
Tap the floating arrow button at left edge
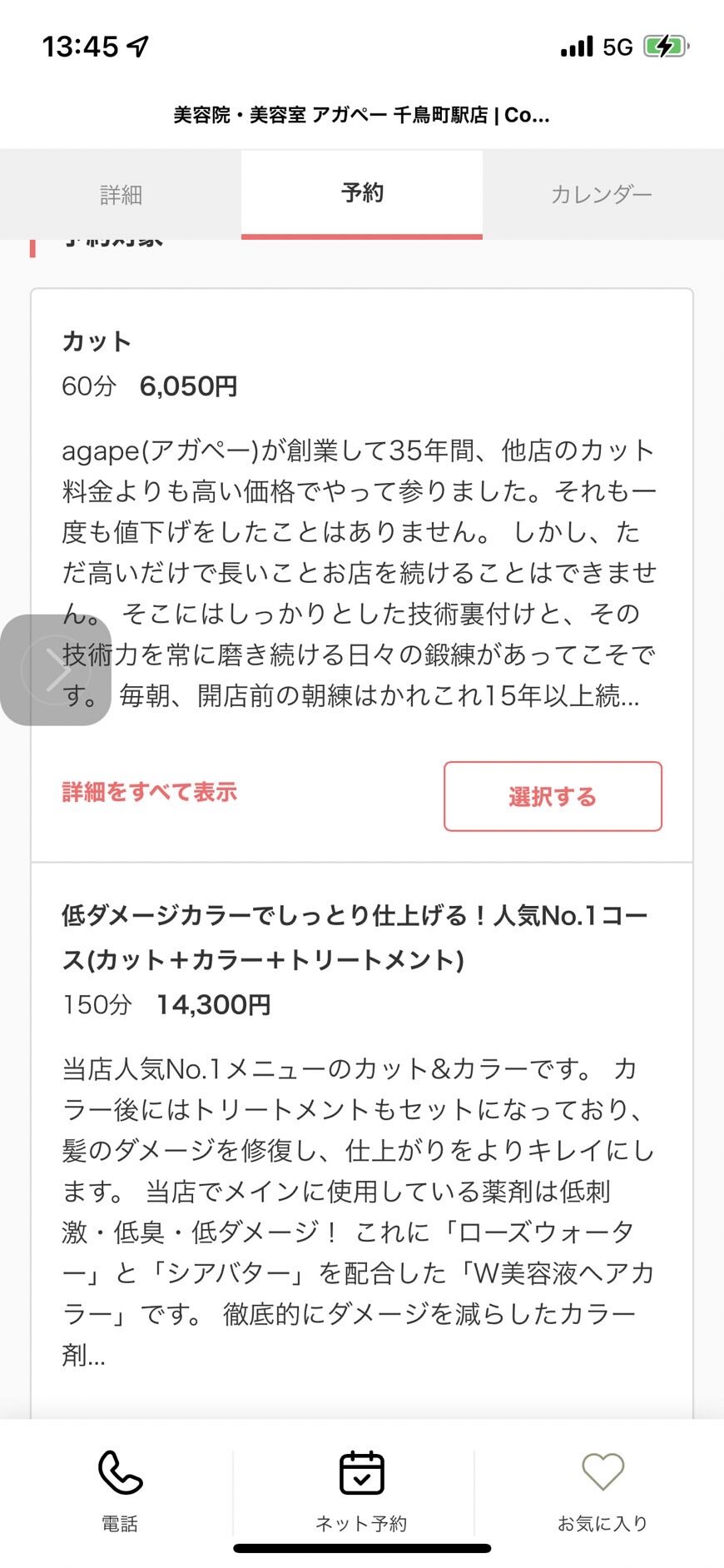(56, 670)
